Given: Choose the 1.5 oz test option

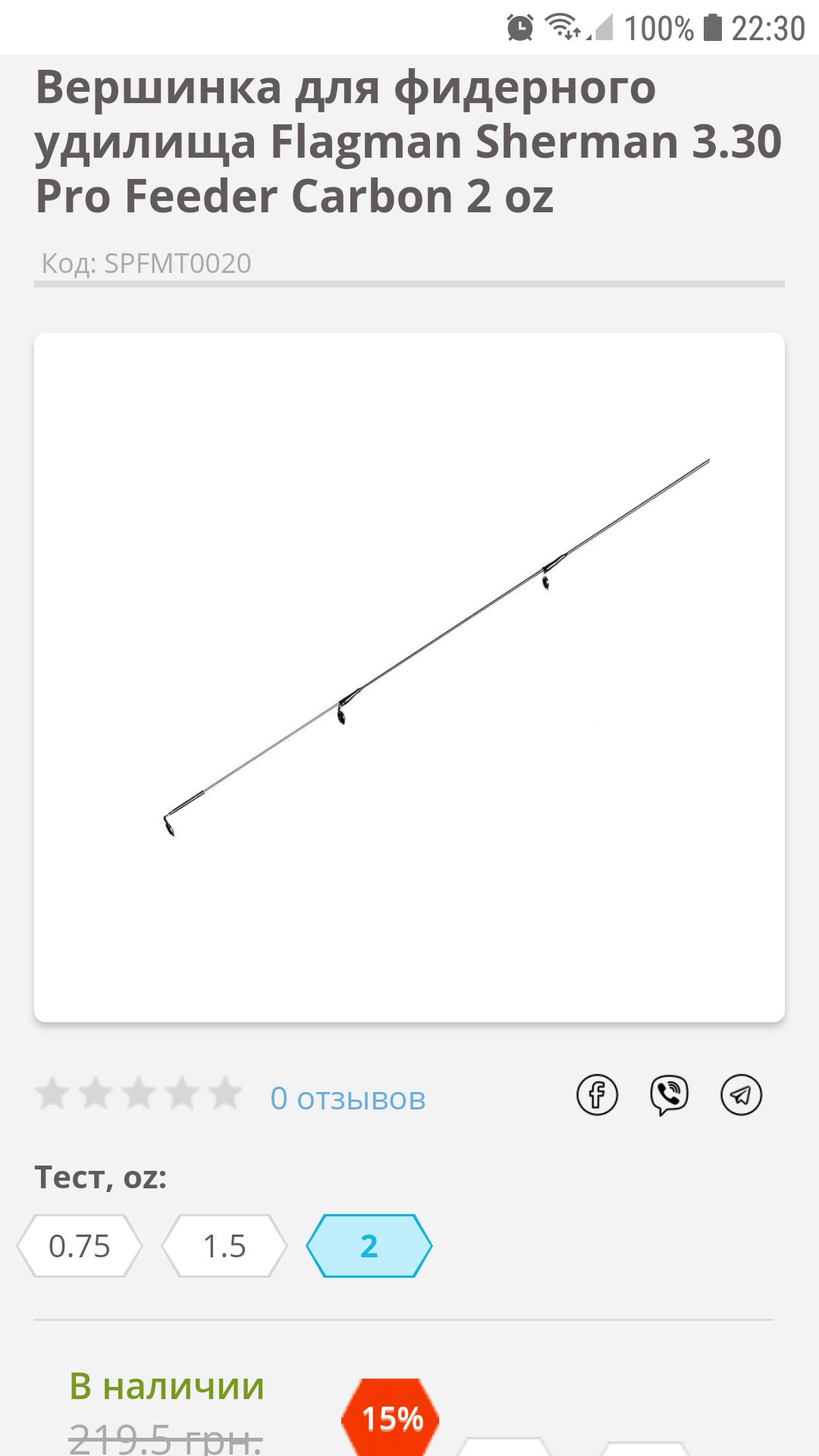Looking at the screenshot, I should 224,1246.
